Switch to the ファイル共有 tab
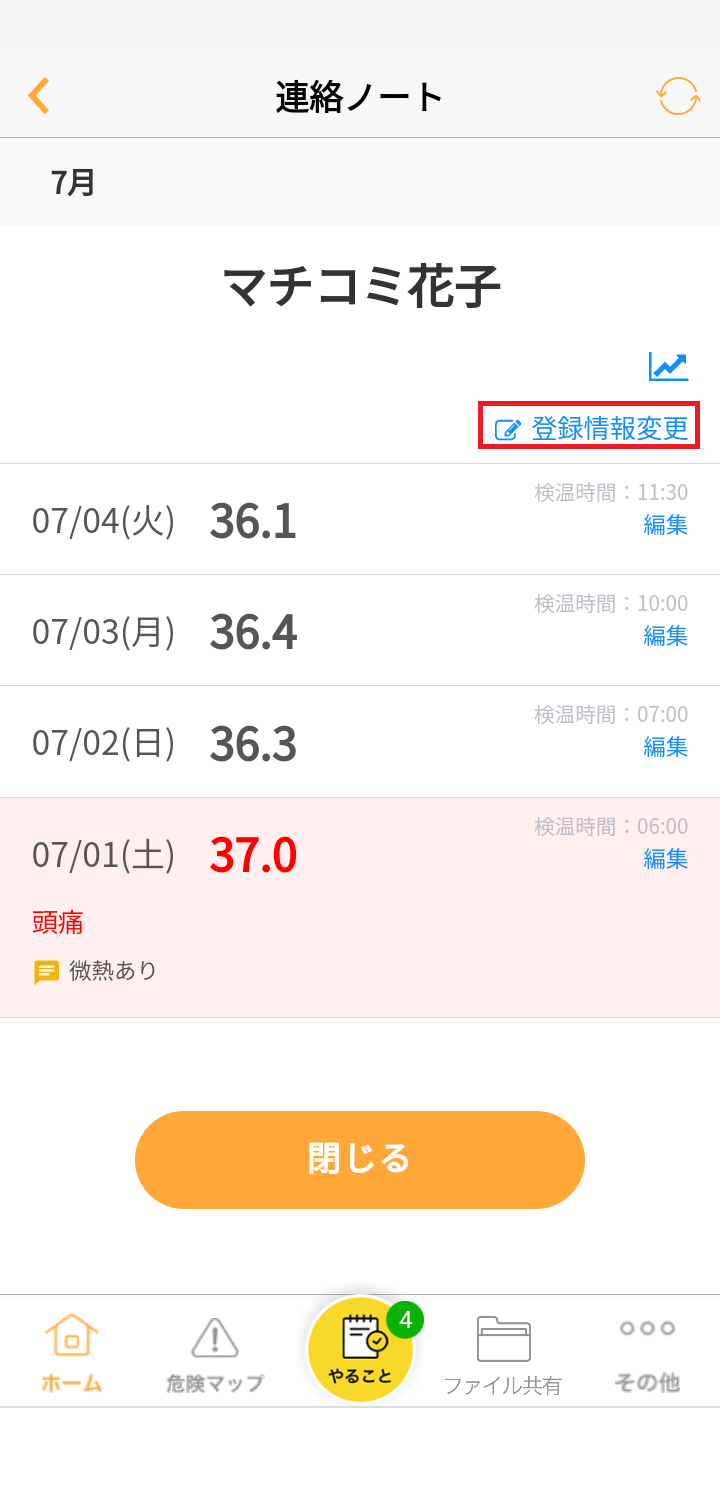The width and height of the screenshot is (720, 1496). (503, 1352)
